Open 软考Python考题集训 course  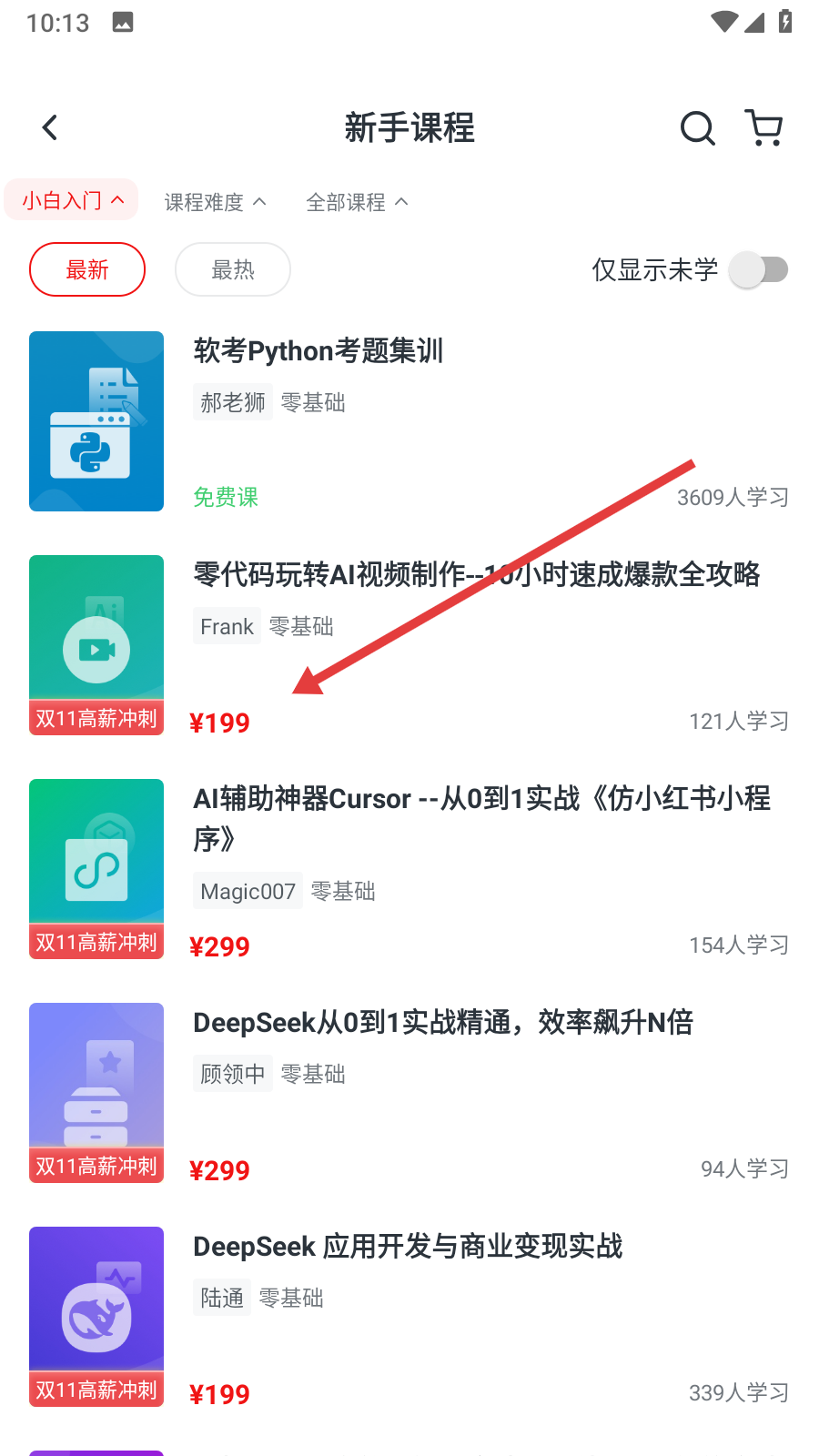318,351
